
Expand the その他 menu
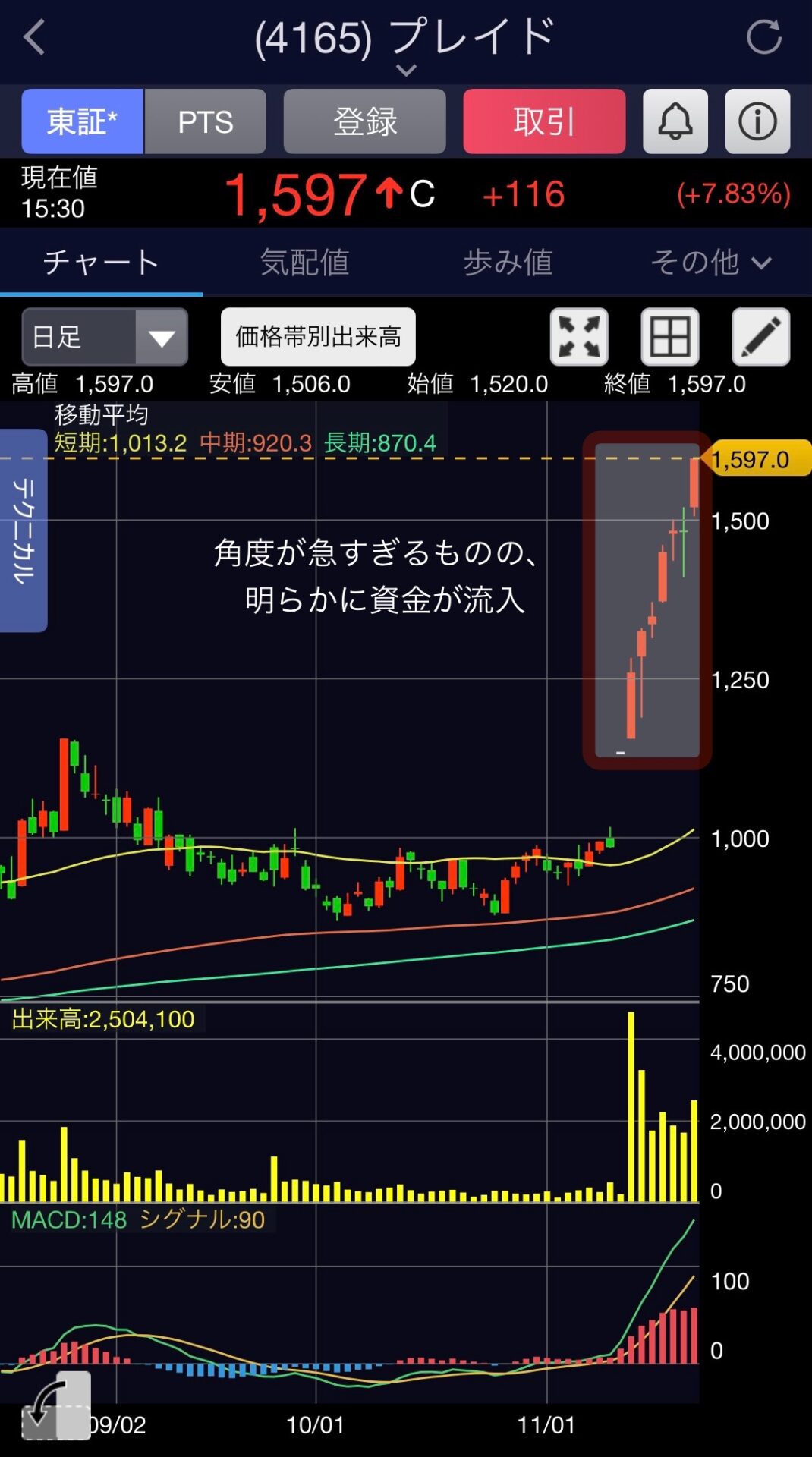coord(710,263)
